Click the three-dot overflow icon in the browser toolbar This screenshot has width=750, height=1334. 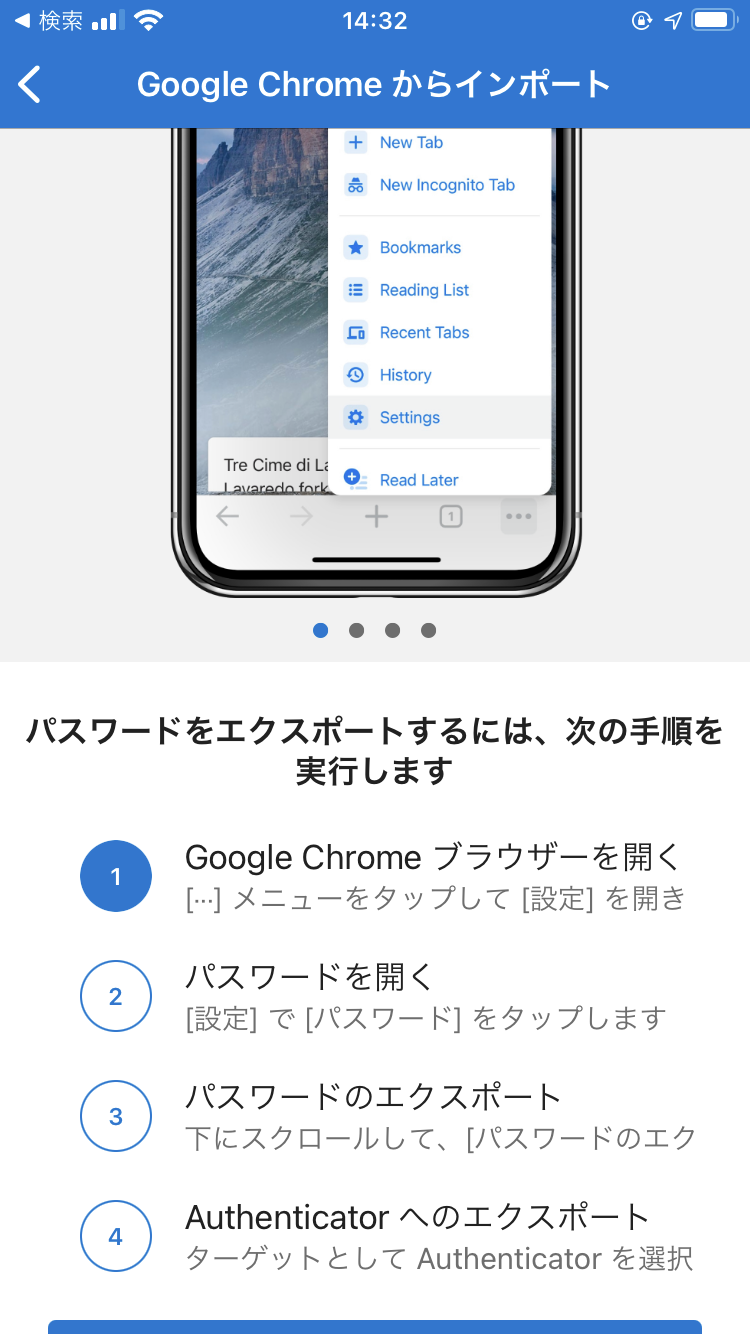click(x=518, y=516)
